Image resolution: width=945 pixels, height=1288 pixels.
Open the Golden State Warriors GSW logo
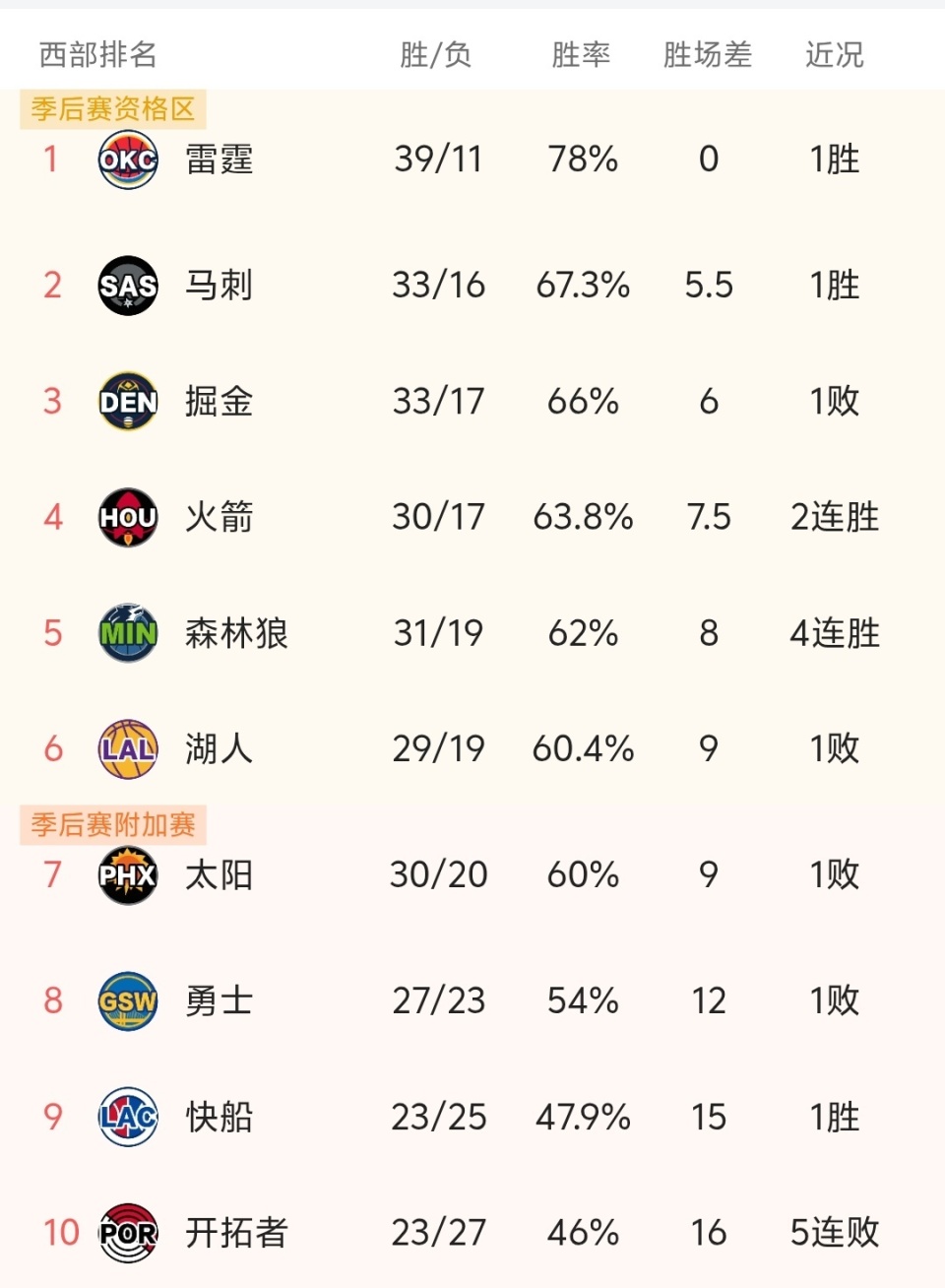pyautogui.click(x=127, y=1000)
